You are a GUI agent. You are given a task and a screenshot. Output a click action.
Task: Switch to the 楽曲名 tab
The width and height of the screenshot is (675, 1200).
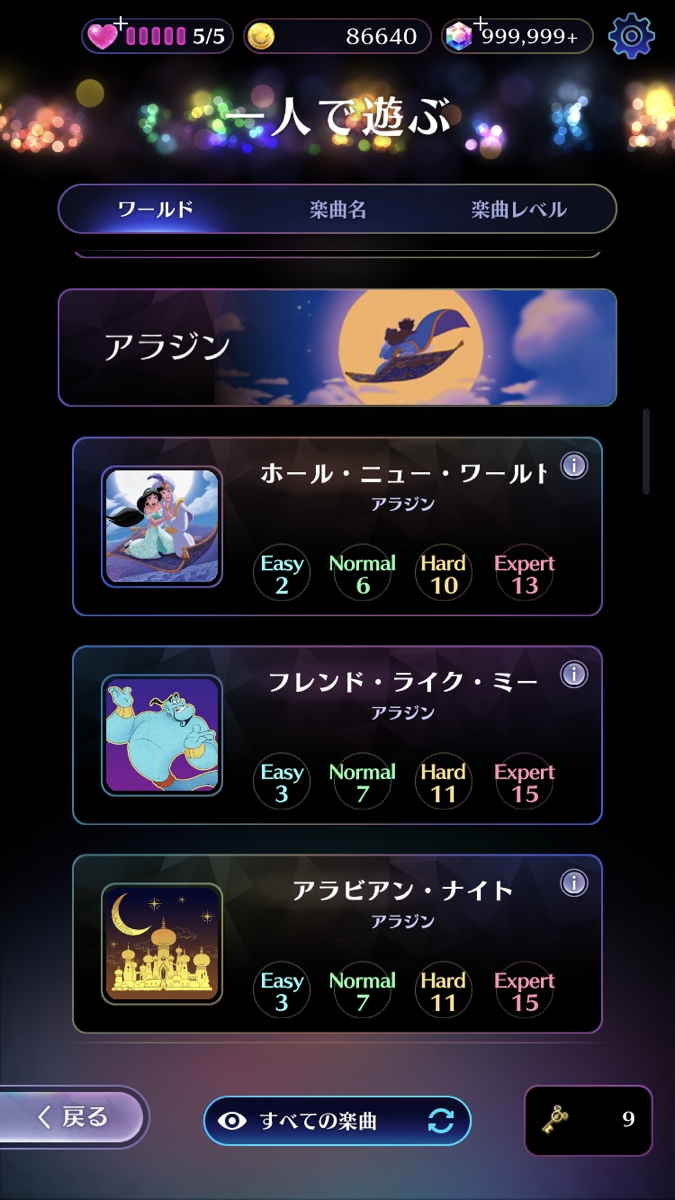point(337,210)
